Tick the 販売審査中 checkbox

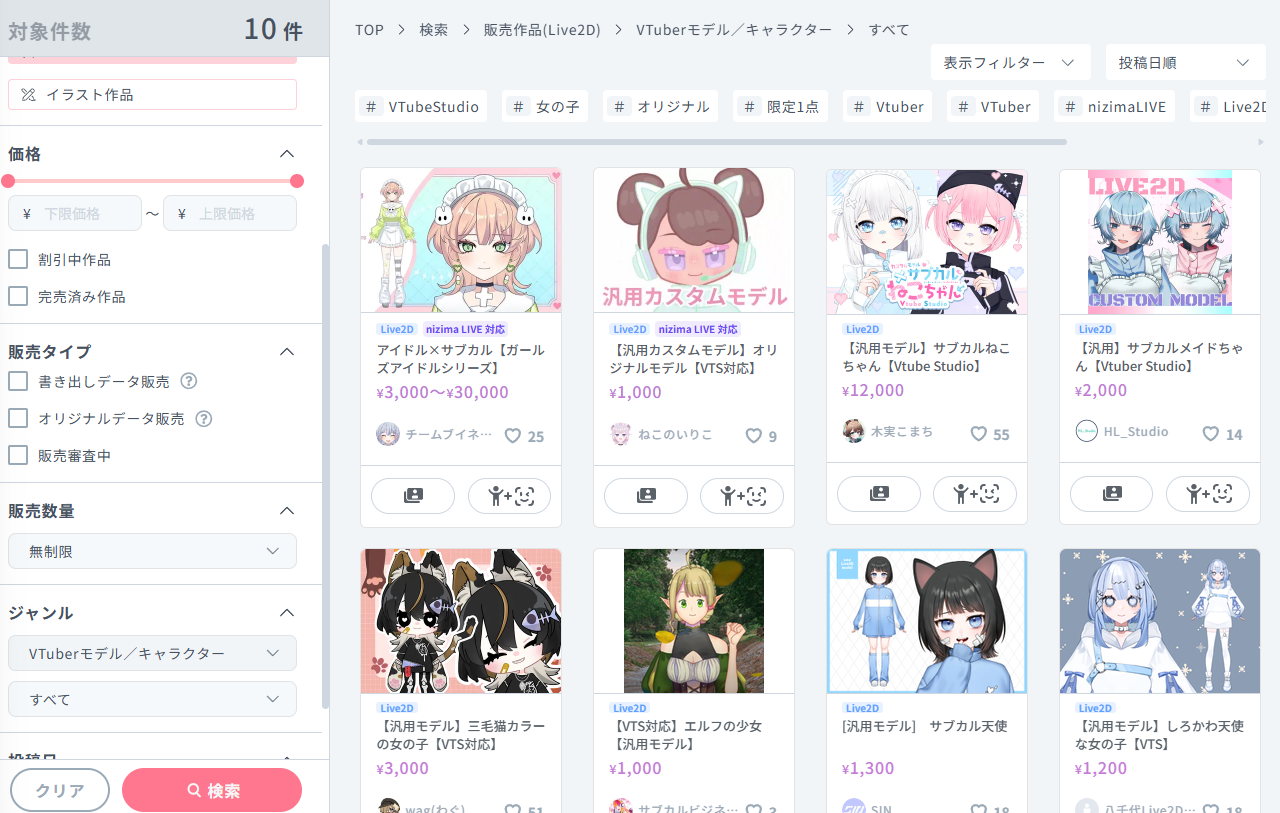pos(18,455)
